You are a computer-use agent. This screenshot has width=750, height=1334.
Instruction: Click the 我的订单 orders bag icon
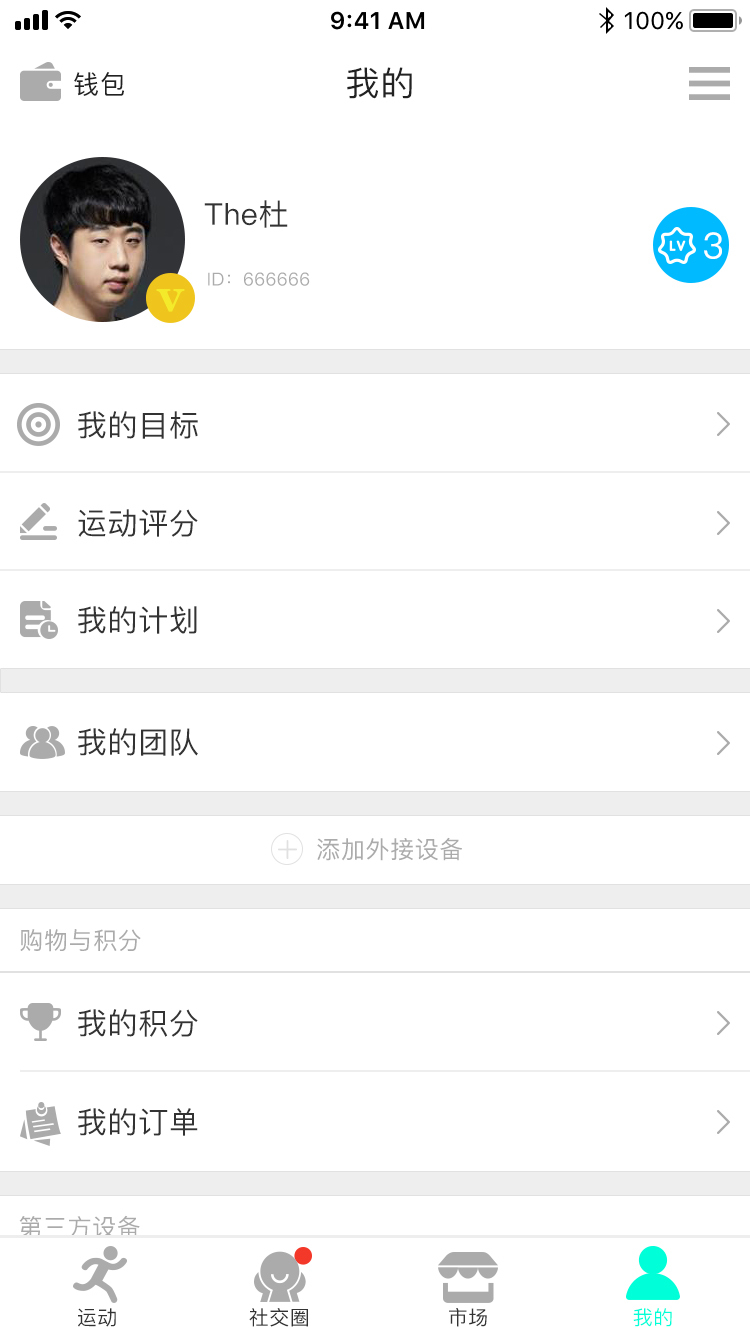(40, 1122)
